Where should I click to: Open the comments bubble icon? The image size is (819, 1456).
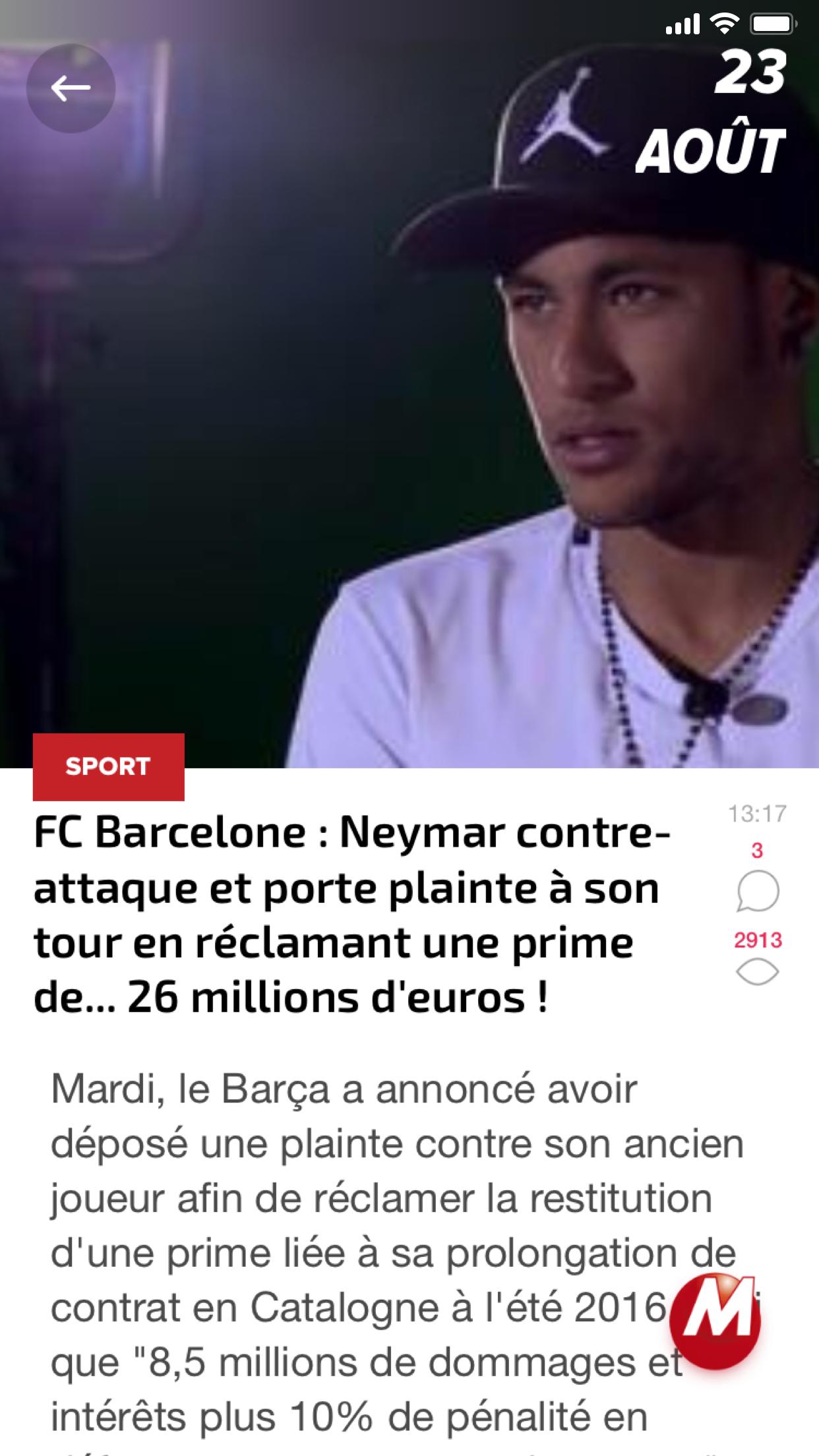click(758, 891)
